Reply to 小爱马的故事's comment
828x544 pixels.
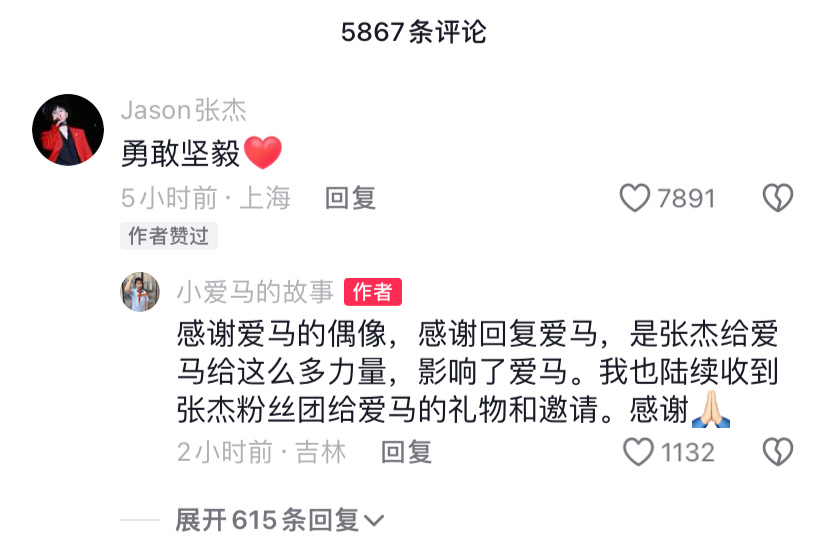click(407, 452)
